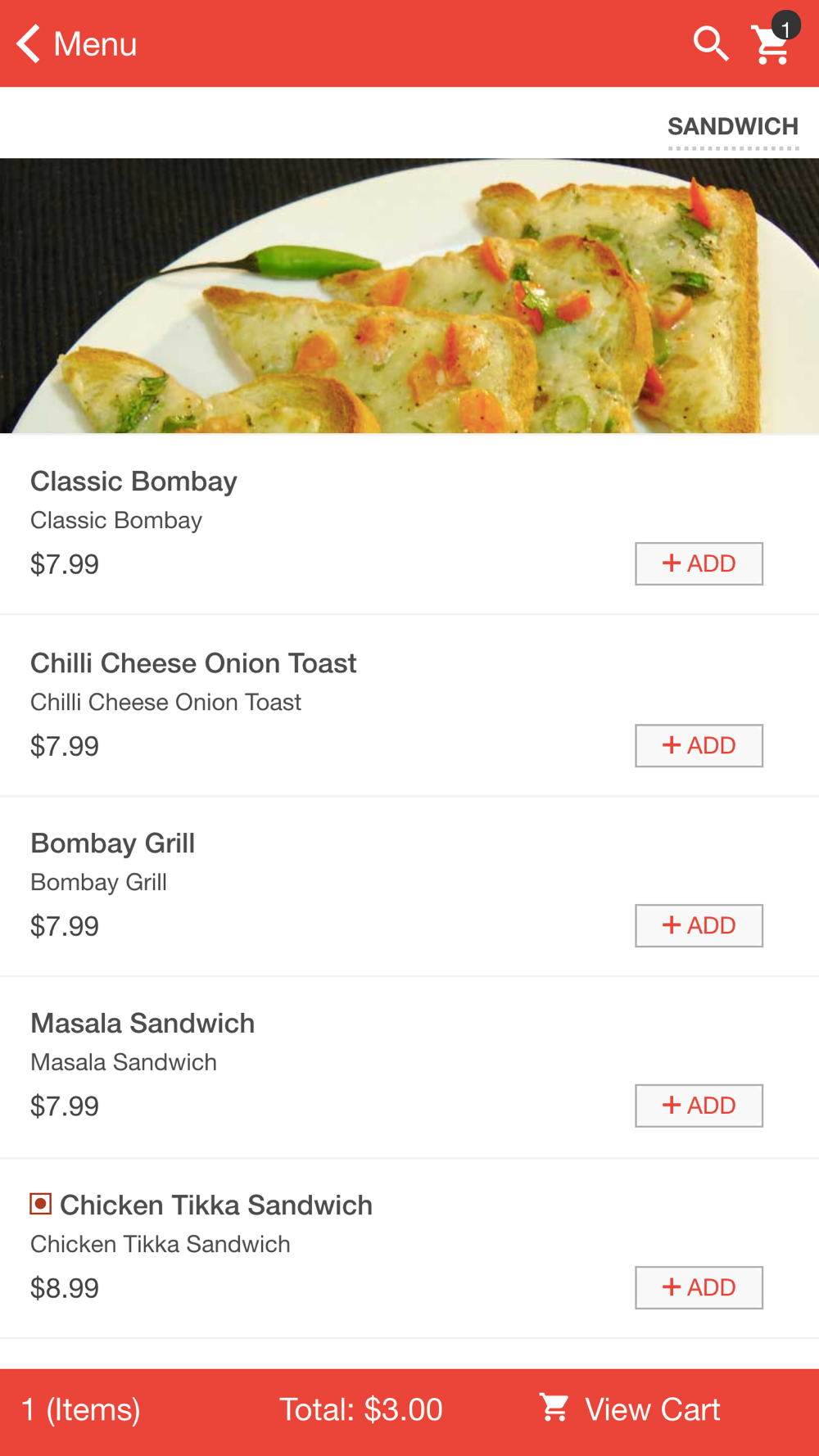Add Chilli Cheese Onion Toast to cart
The height and width of the screenshot is (1456, 819).
699,745
